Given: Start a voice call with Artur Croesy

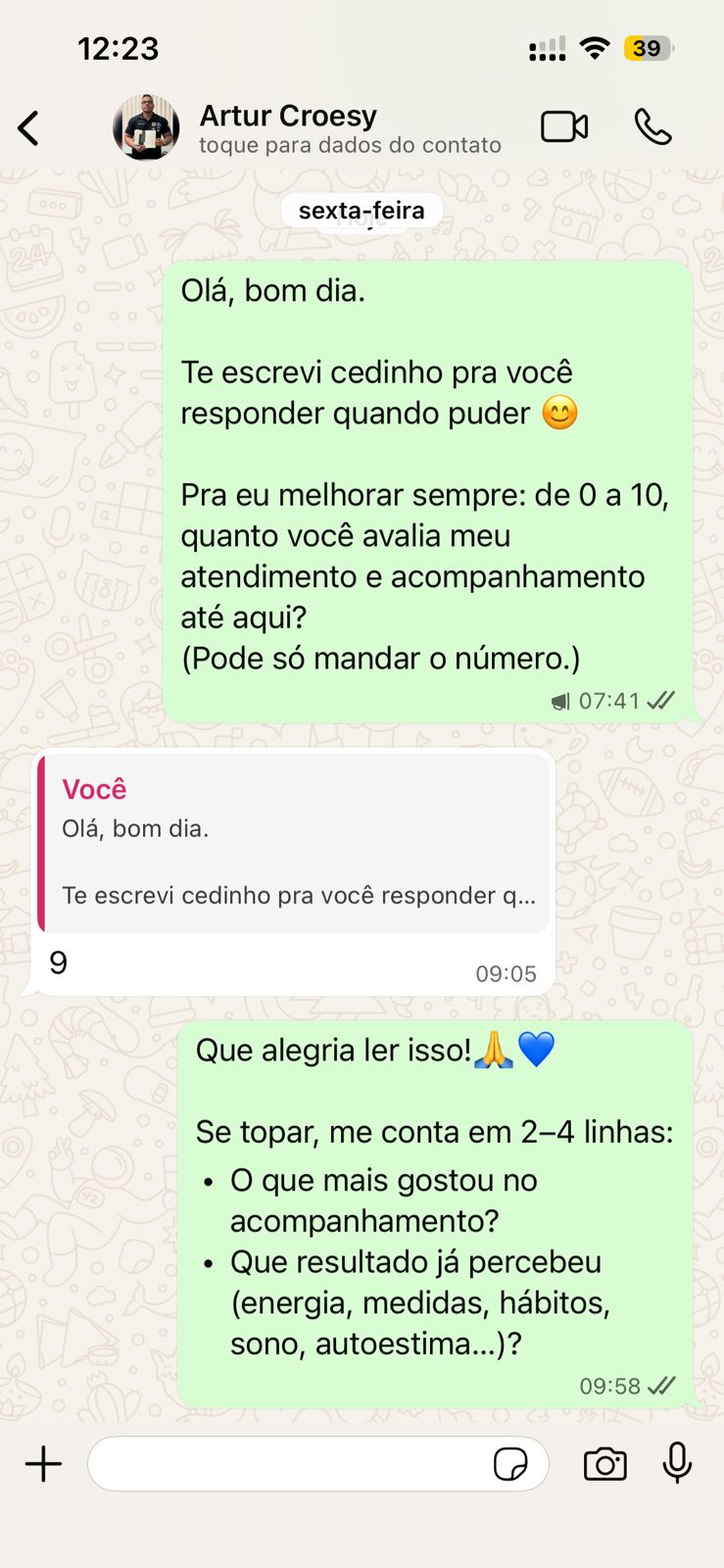Looking at the screenshot, I should (652, 127).
